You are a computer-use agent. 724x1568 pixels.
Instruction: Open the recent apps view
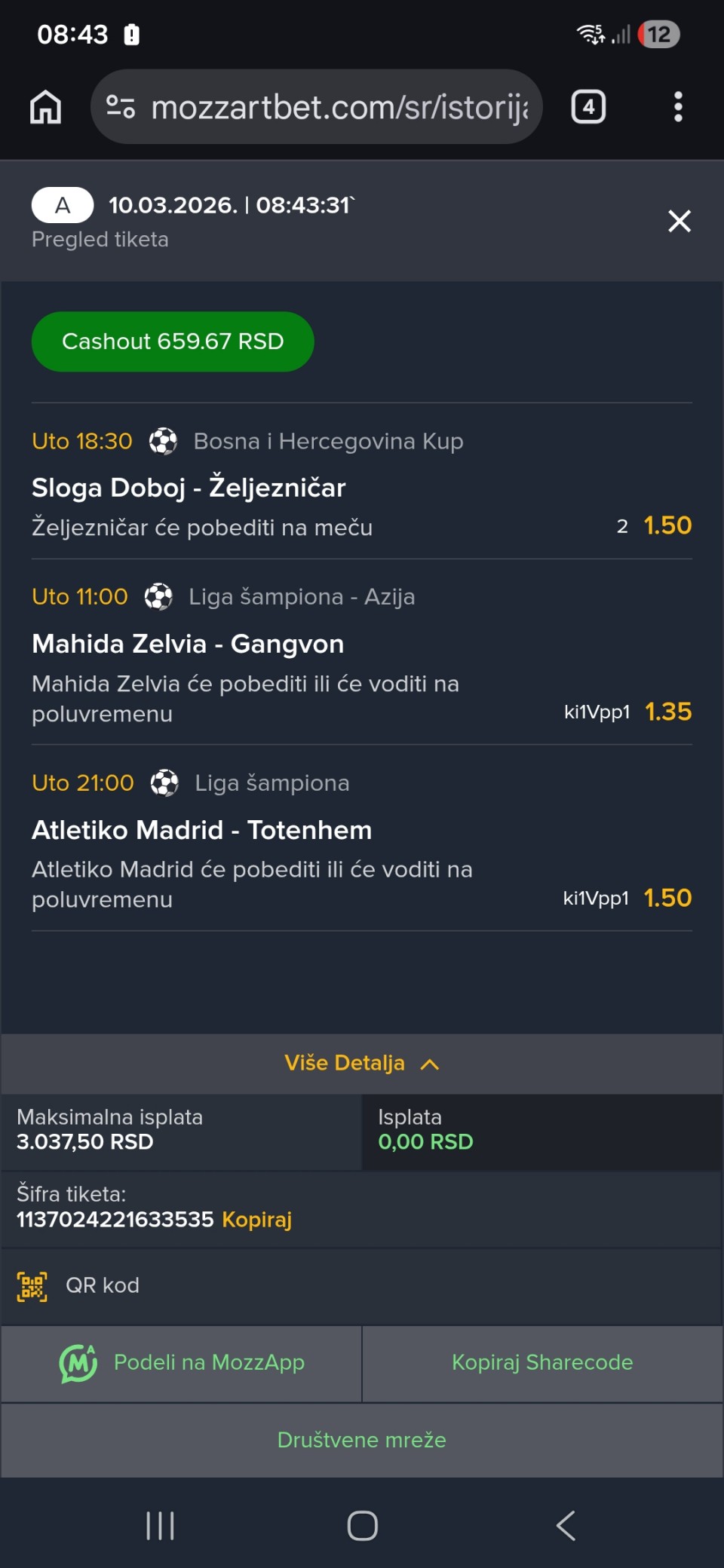160,1526
